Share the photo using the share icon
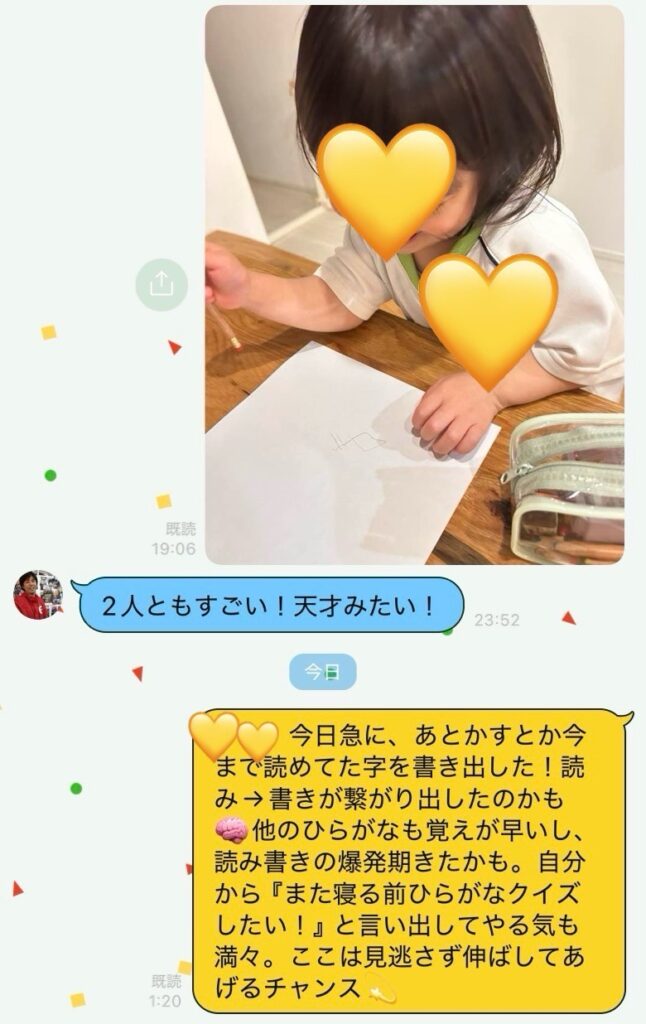 pos(161,284)
